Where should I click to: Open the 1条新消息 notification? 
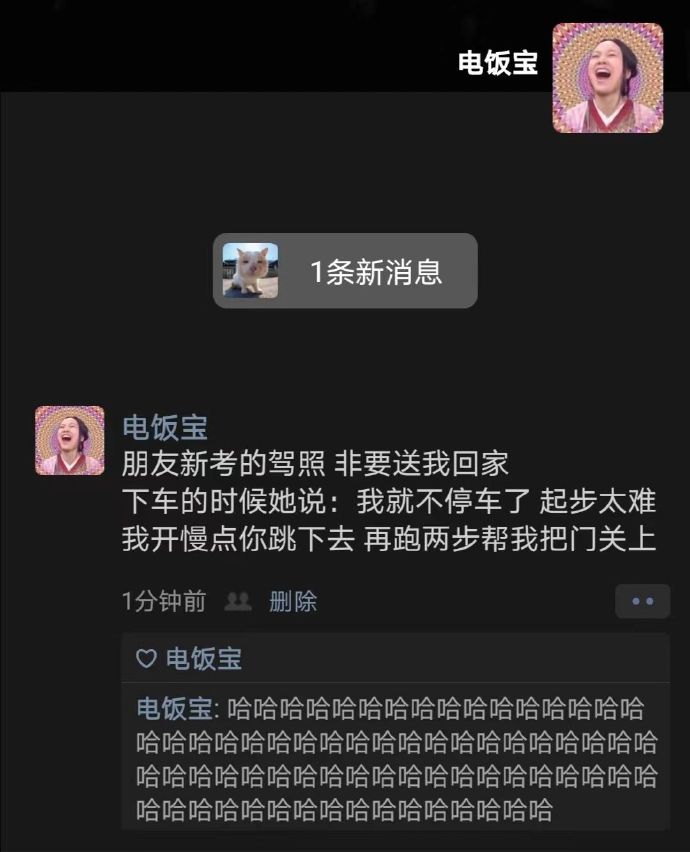(x=345, y=271)
